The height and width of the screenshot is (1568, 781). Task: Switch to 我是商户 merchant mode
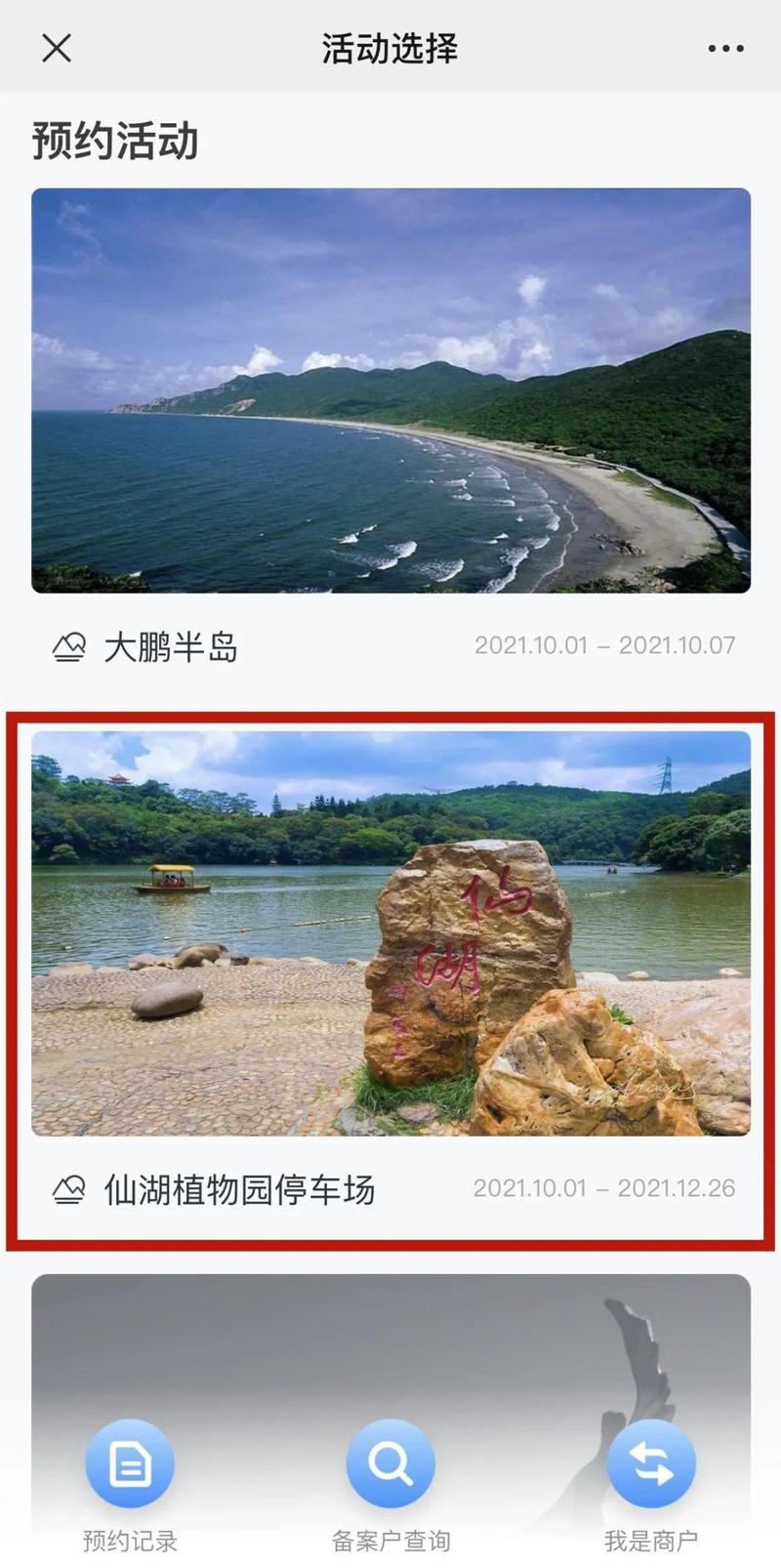pos(651,1464)
